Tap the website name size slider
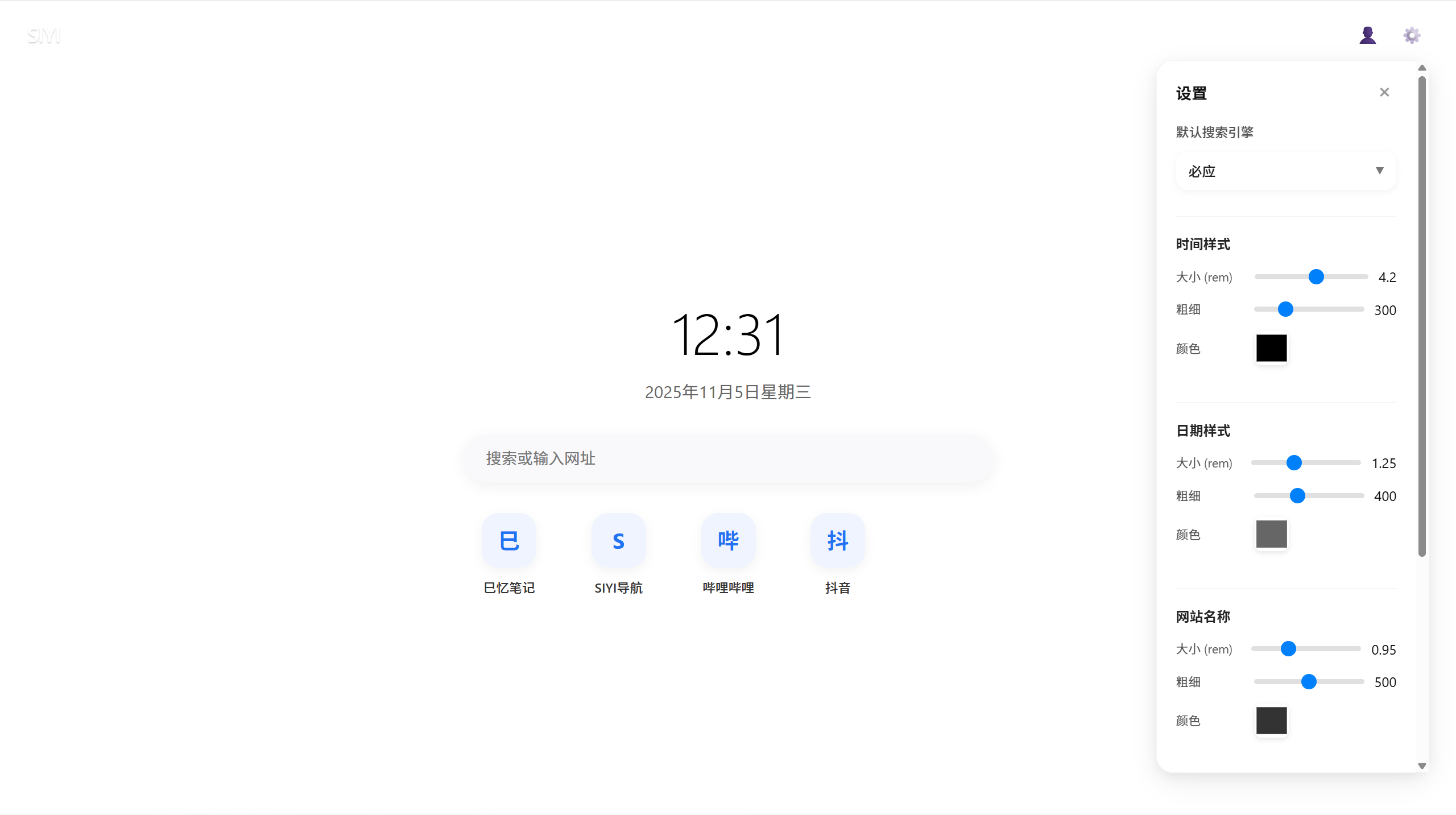The width and height of the screenshot is (1456, 815). click(1306, 649)
